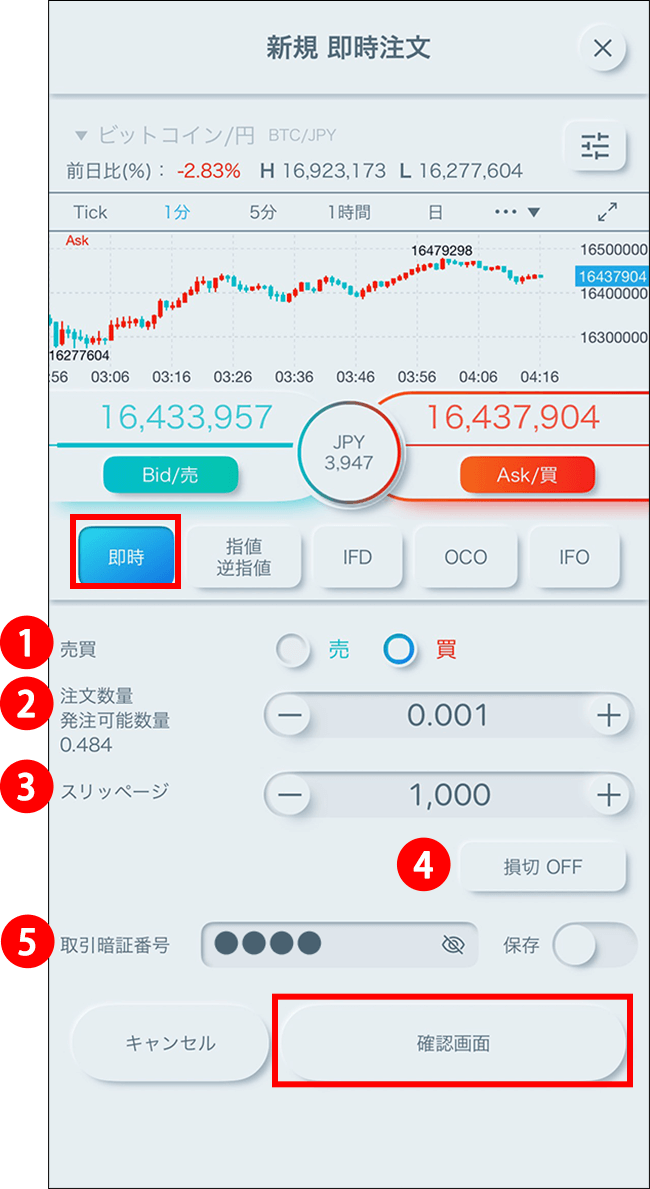Switch to IFD order type
The height and width of the screenshot is (1189, 650).
(x=357, y=557)
